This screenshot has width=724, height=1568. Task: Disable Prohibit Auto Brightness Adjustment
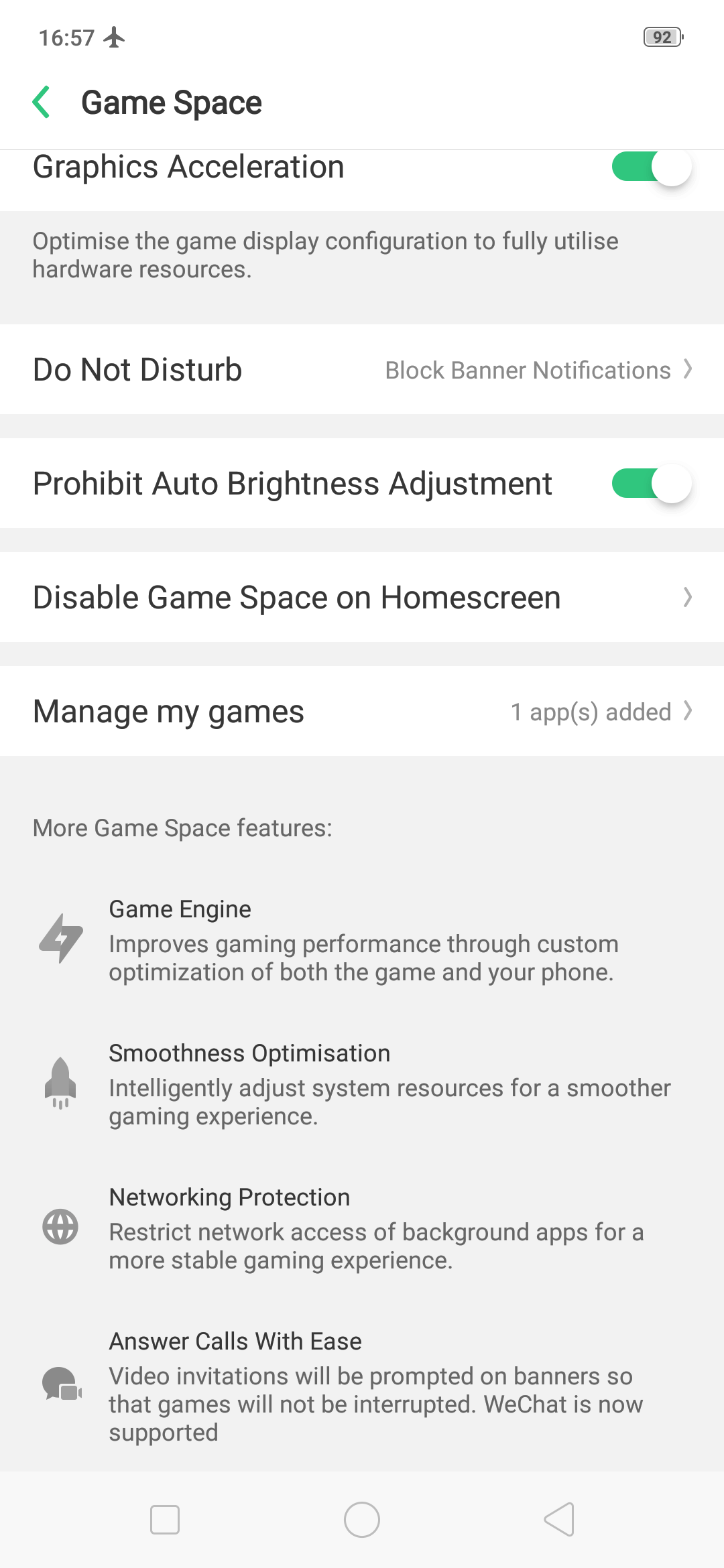[651, 483]
